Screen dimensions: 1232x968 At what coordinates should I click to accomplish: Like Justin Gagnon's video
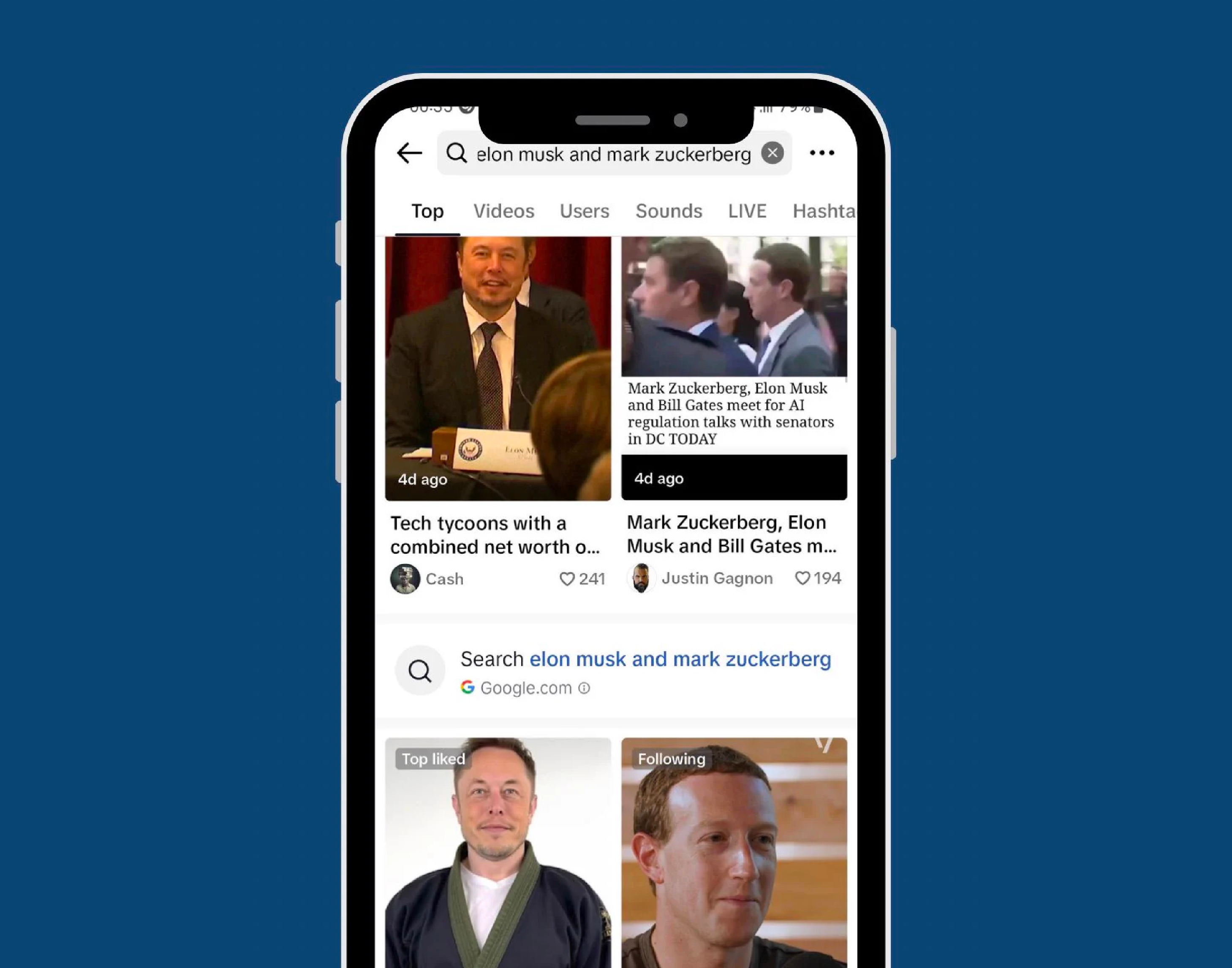coord(802,578)
